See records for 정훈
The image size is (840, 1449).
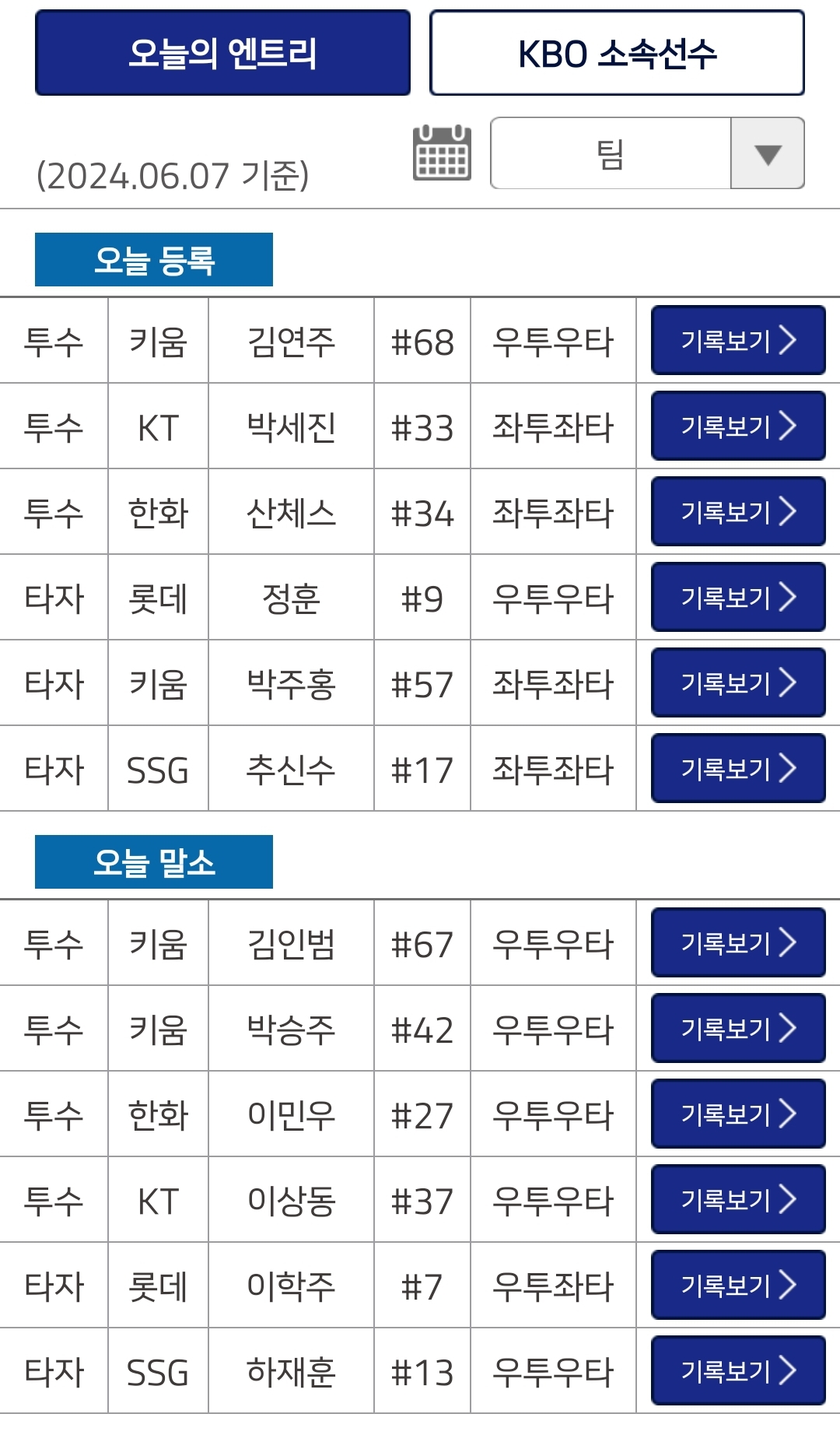pyautogui.click(x=738, y=597)
